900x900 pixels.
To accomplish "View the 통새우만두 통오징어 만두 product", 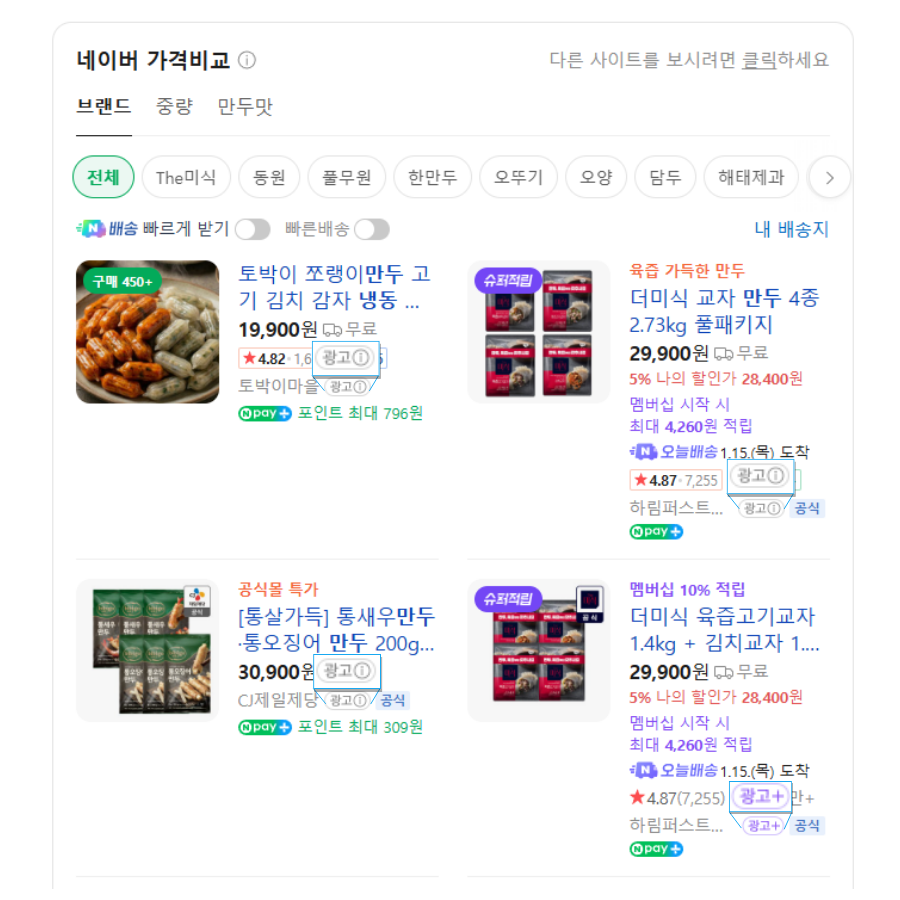I will coord(336,628).
